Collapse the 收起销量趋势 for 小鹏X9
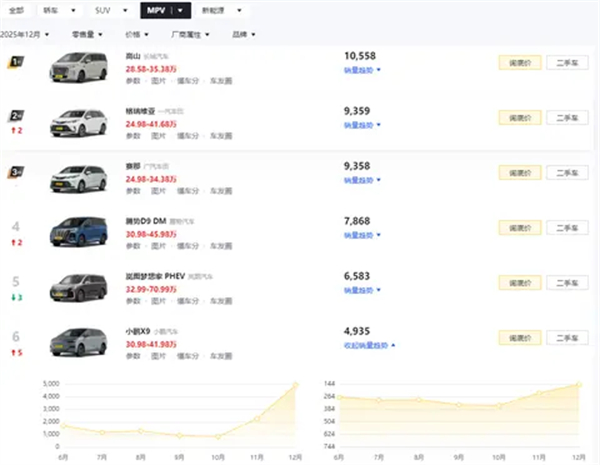The image size is (600, 465). [369, 345]
